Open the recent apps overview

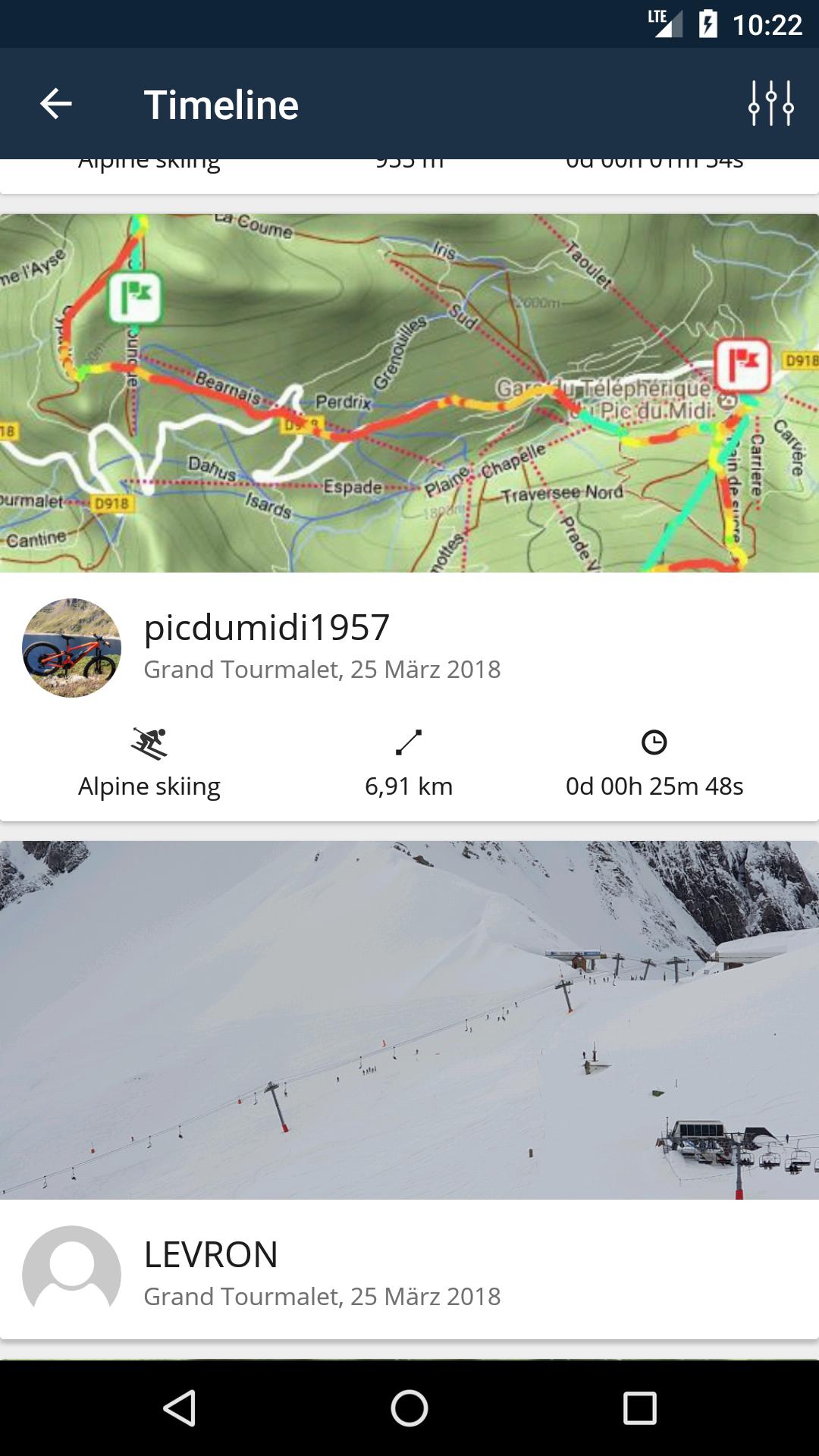(x=639, y=1408)
